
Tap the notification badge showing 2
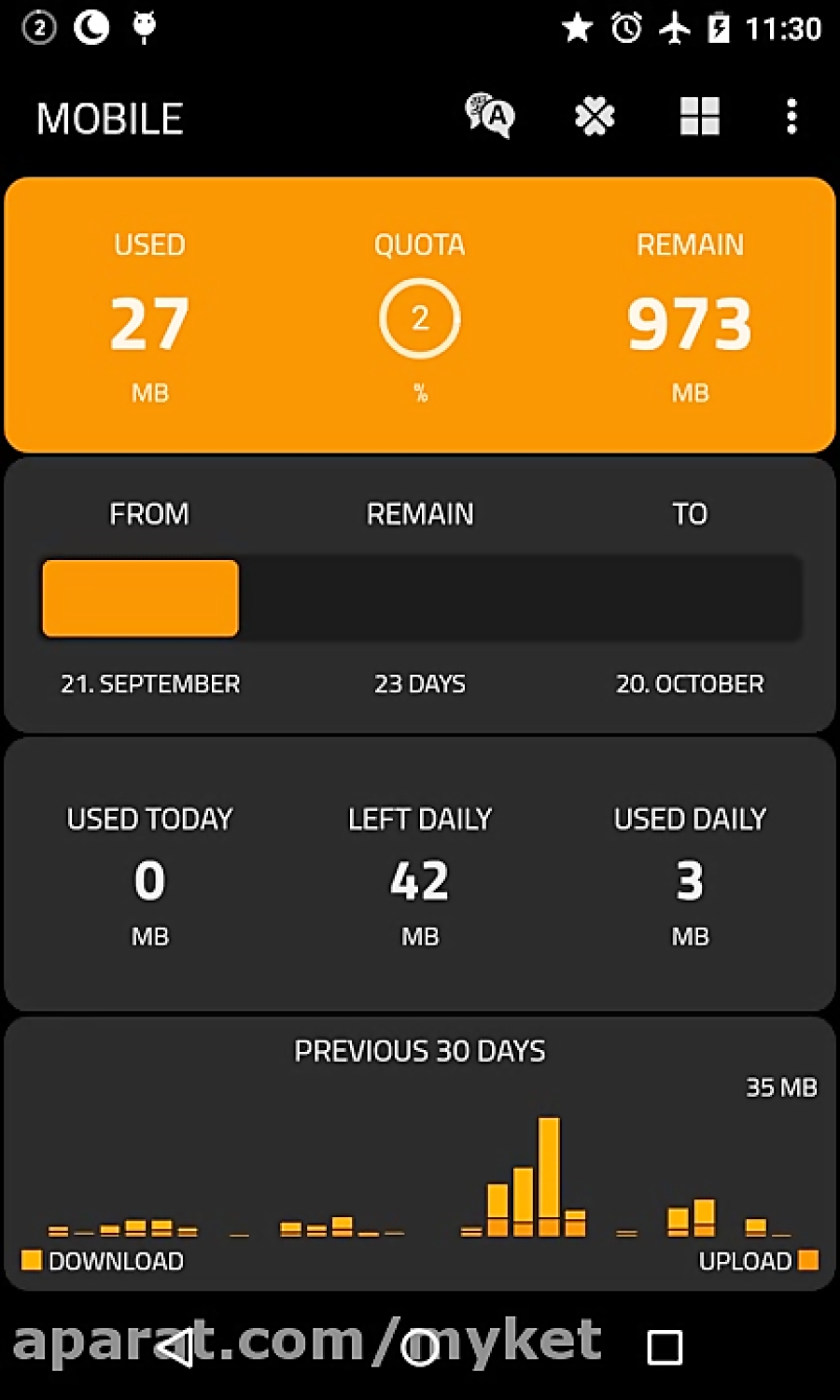[39, 28]
